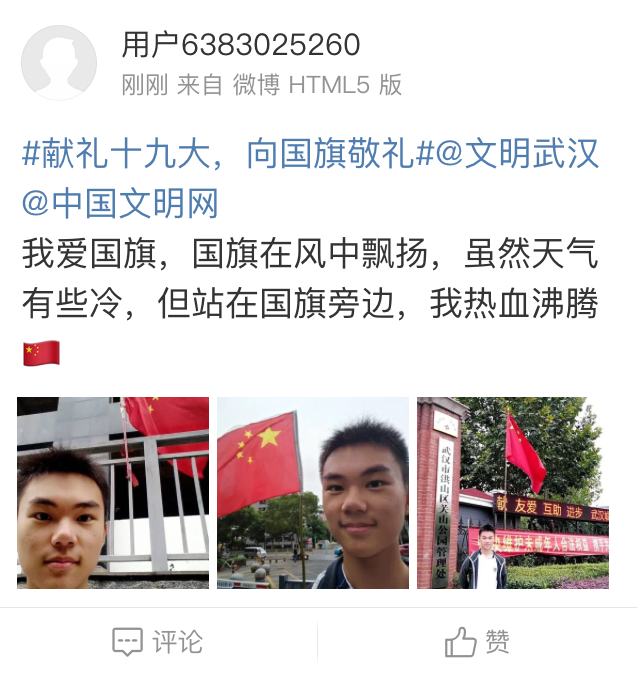View the third photo at the gate sign

tap(513, 492)
